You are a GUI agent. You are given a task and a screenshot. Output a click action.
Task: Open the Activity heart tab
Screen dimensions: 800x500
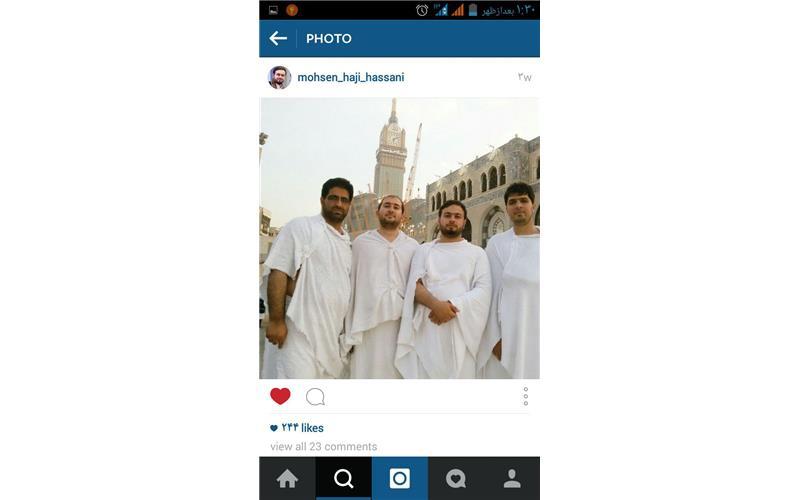pyautogui.click(x=456, y=479)
